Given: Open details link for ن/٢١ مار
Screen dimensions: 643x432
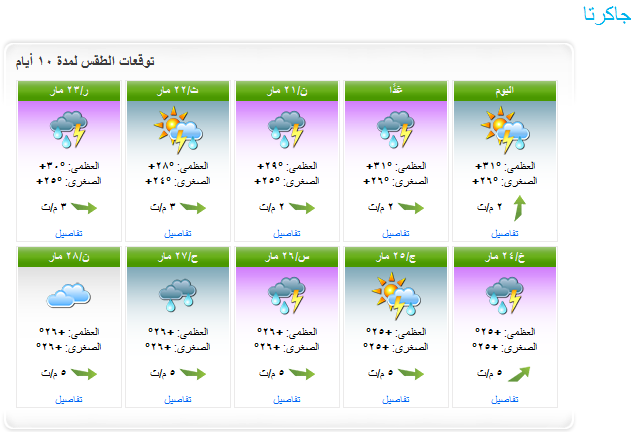Looking at the screenshot, I should pos(286,233).
